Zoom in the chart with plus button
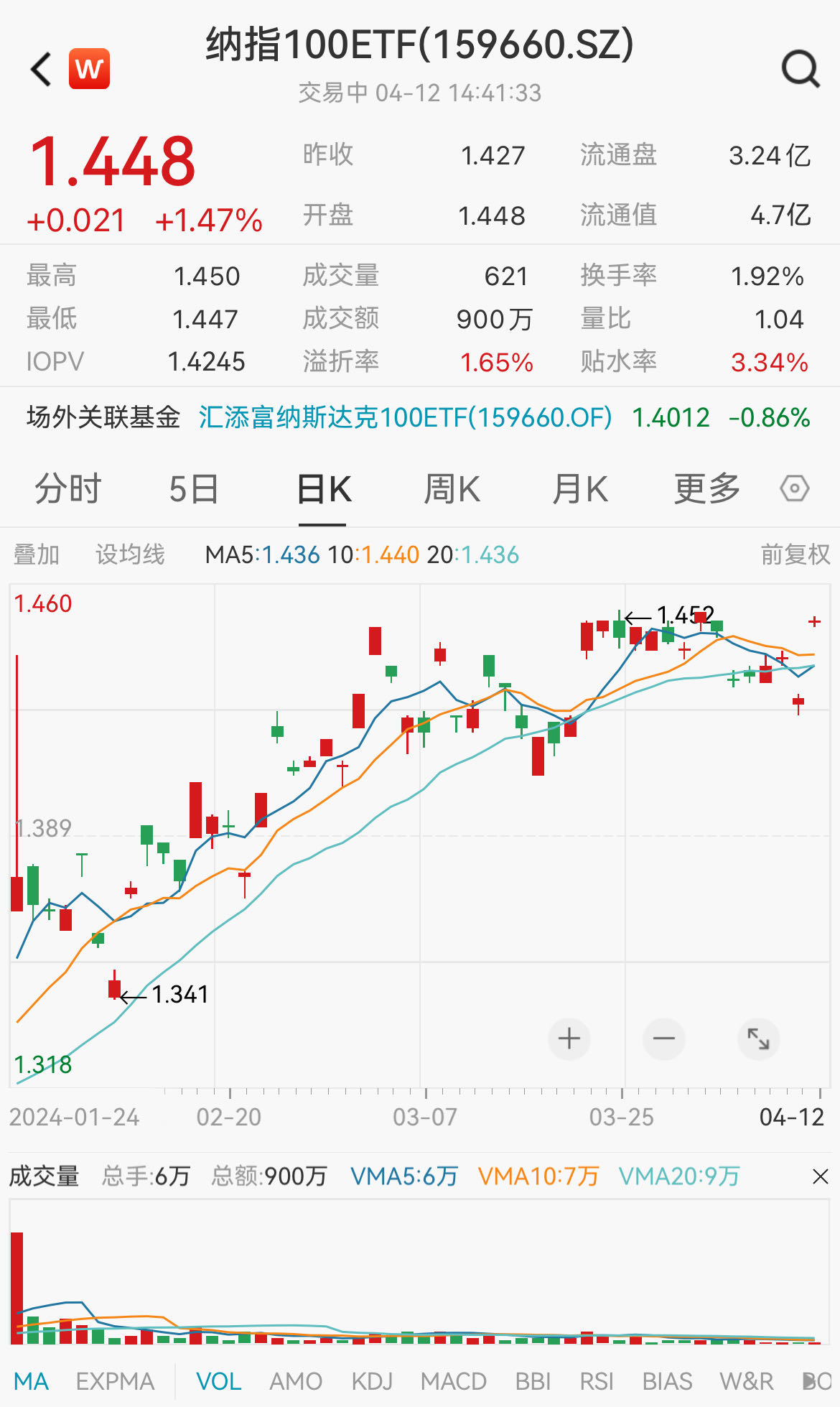Viewport: 840px width, 1407px height. click(568, 1039)
